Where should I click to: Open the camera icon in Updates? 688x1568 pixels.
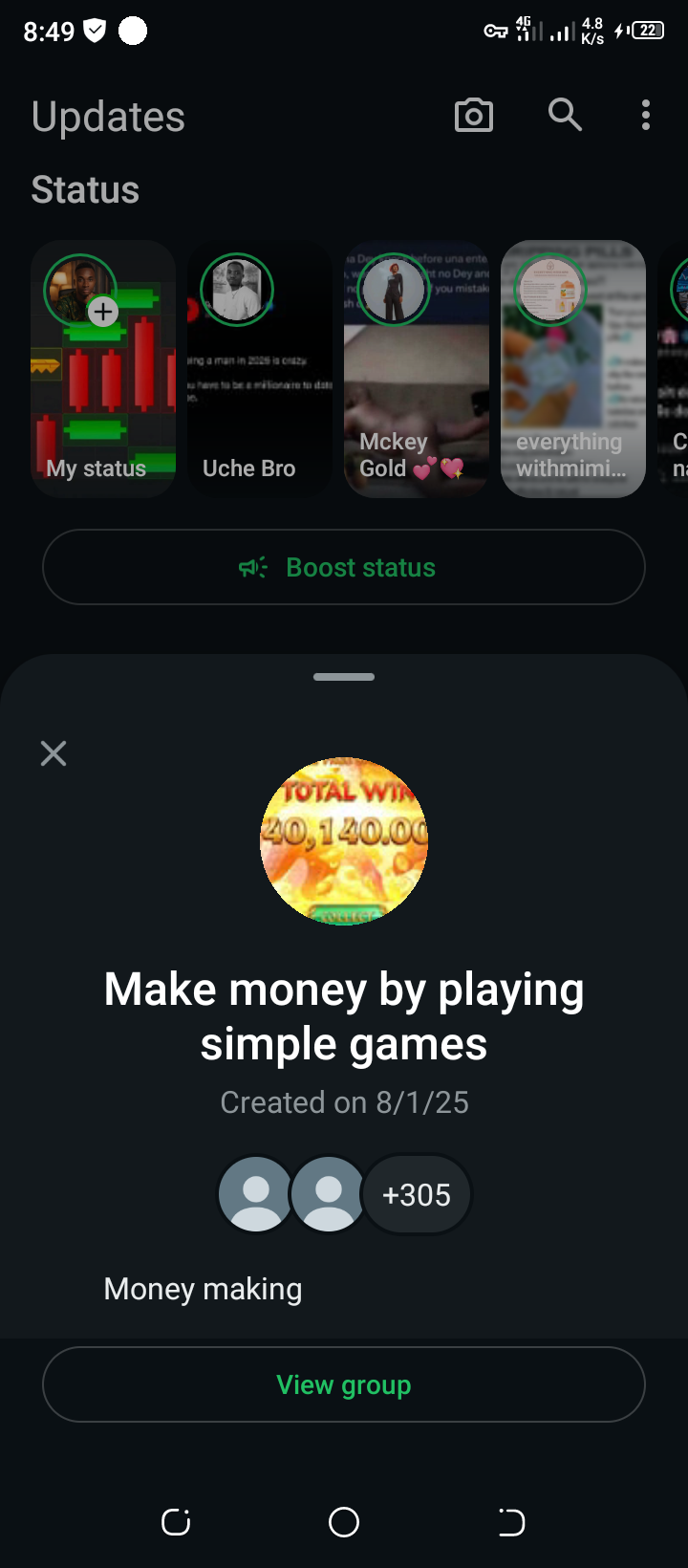(x=473, y=116)
